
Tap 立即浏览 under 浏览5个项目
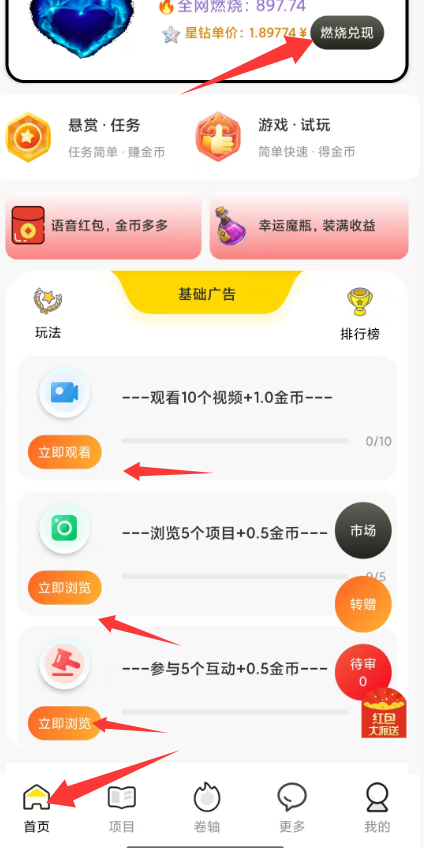65,587
